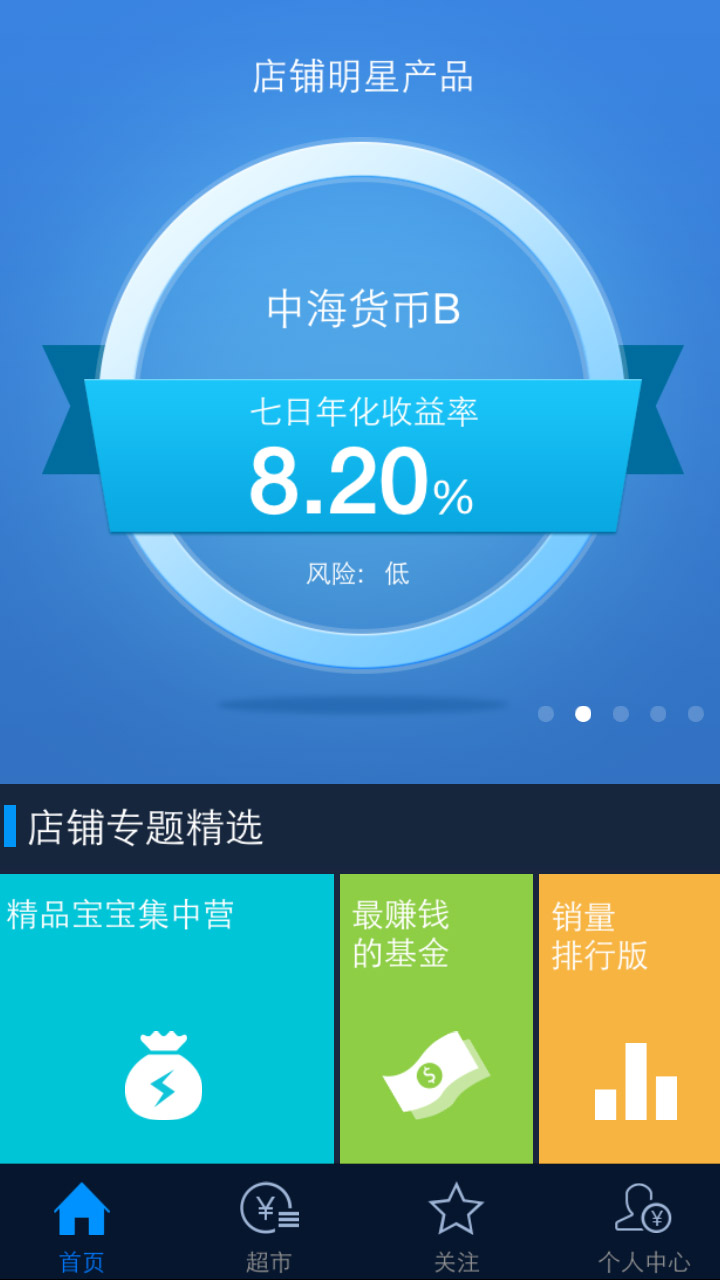
Task: Jump to the third carousel page dot
Action: [621, 714]
